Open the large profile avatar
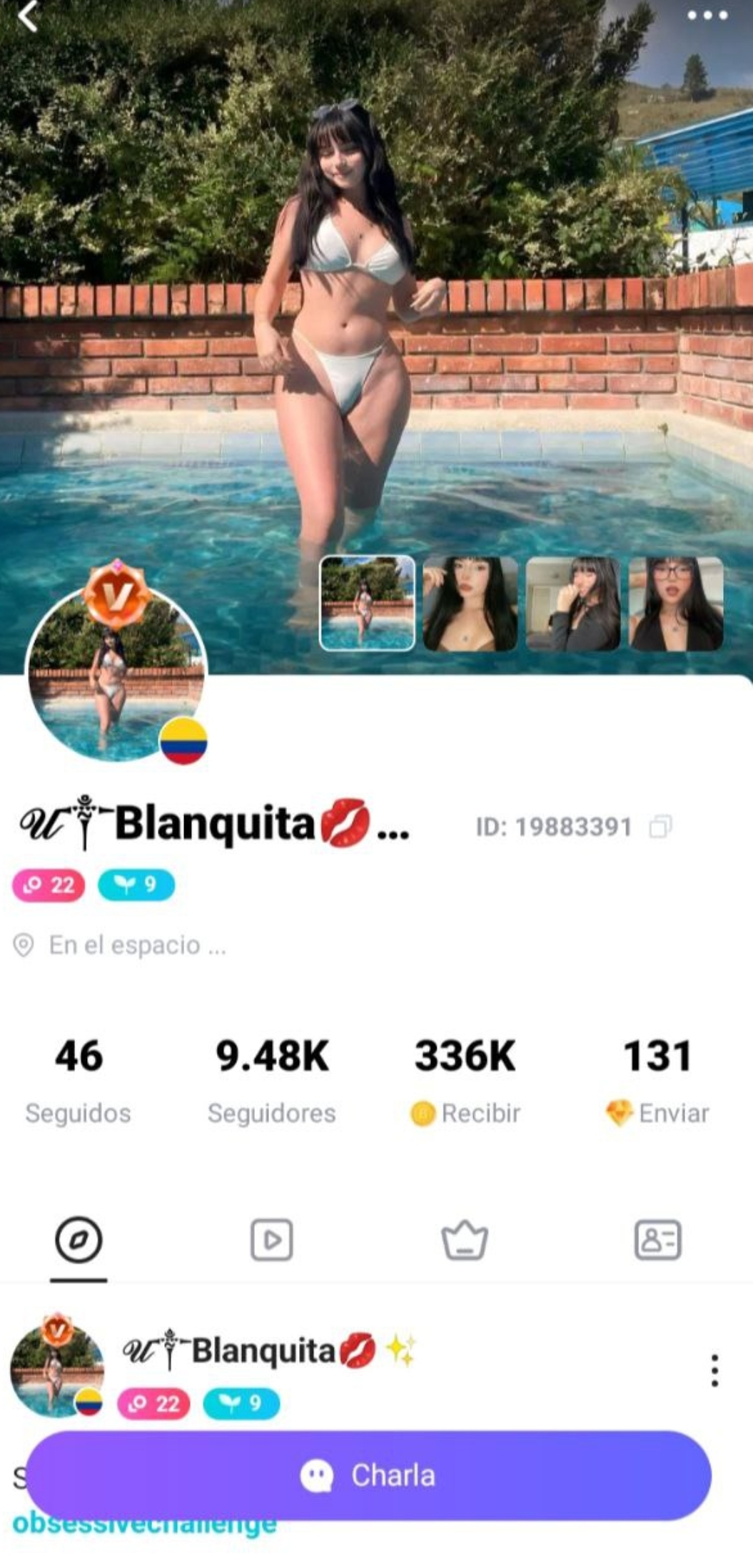753x1568 pixels. coord(116,673)
